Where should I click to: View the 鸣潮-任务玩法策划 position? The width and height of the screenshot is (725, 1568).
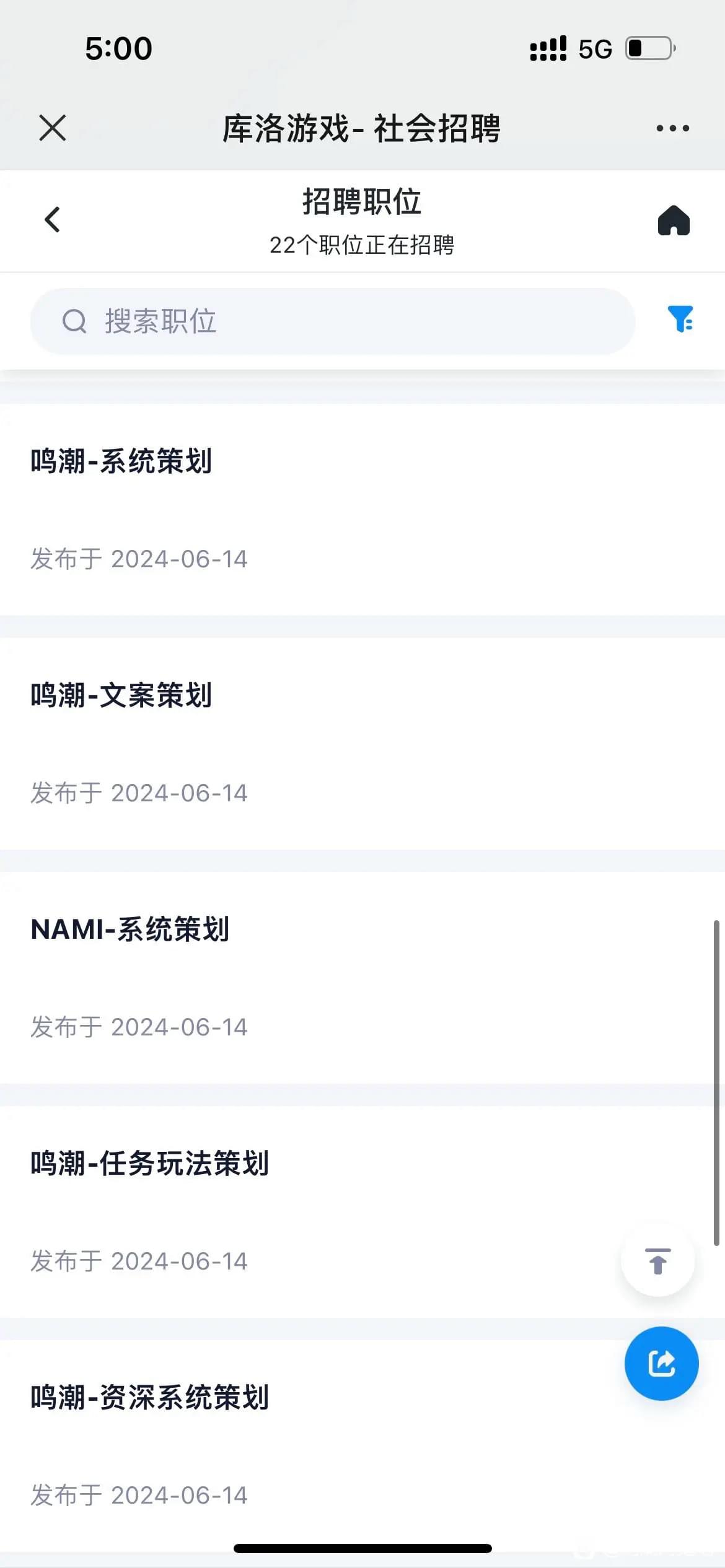(x=362, y=1211)
